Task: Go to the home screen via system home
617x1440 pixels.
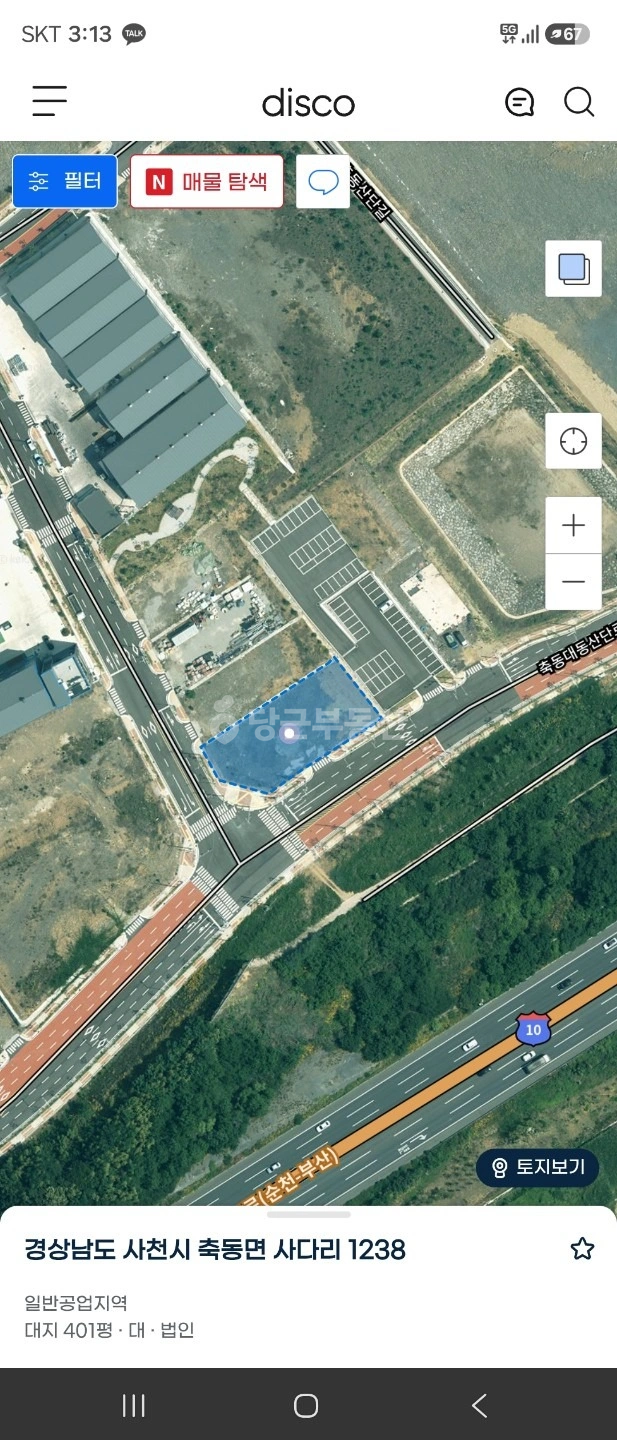Action: tap(306, 1405)
